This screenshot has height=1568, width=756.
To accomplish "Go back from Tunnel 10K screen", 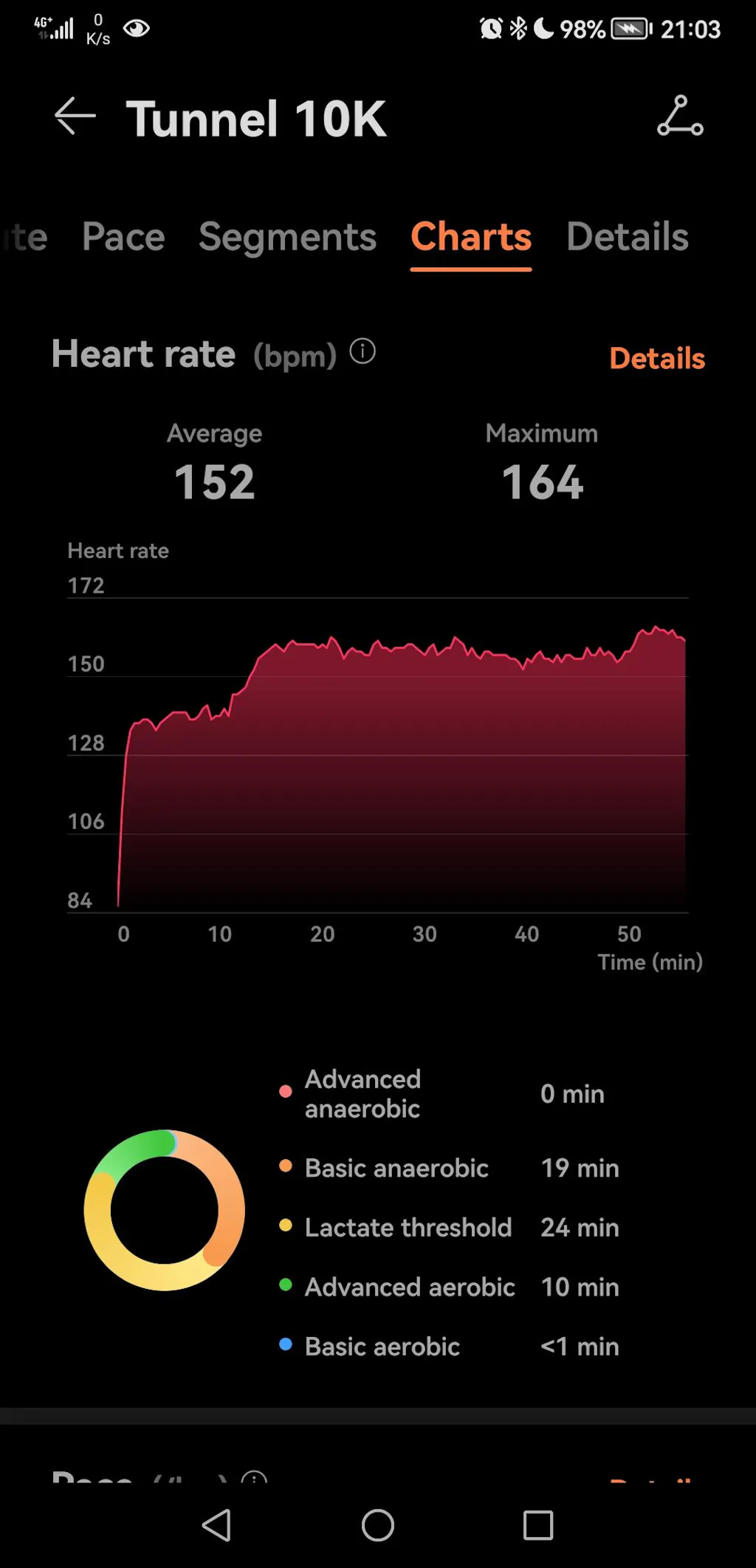I will tap(75, 116).
